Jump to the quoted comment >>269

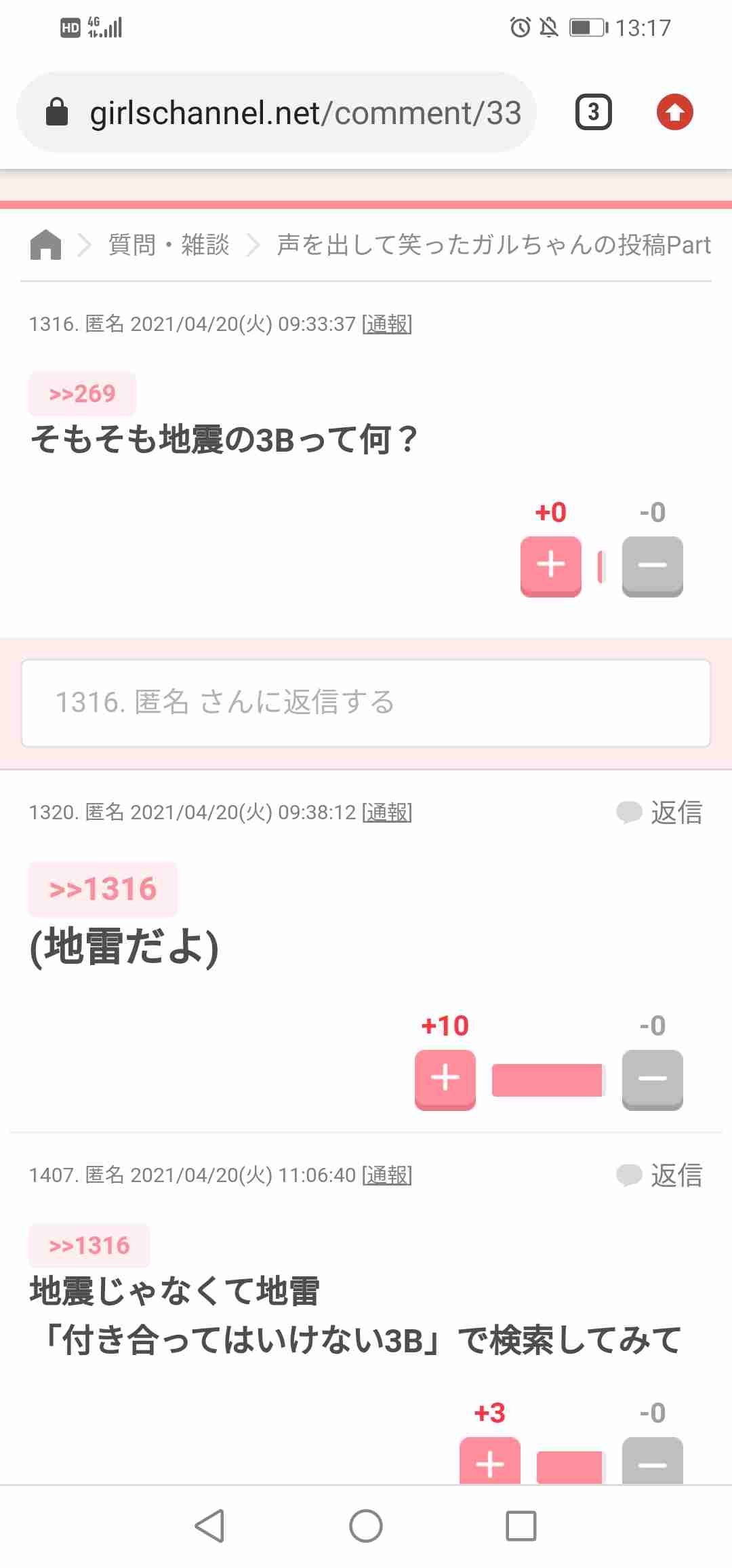pyautogui.click(x=83, y=394)
